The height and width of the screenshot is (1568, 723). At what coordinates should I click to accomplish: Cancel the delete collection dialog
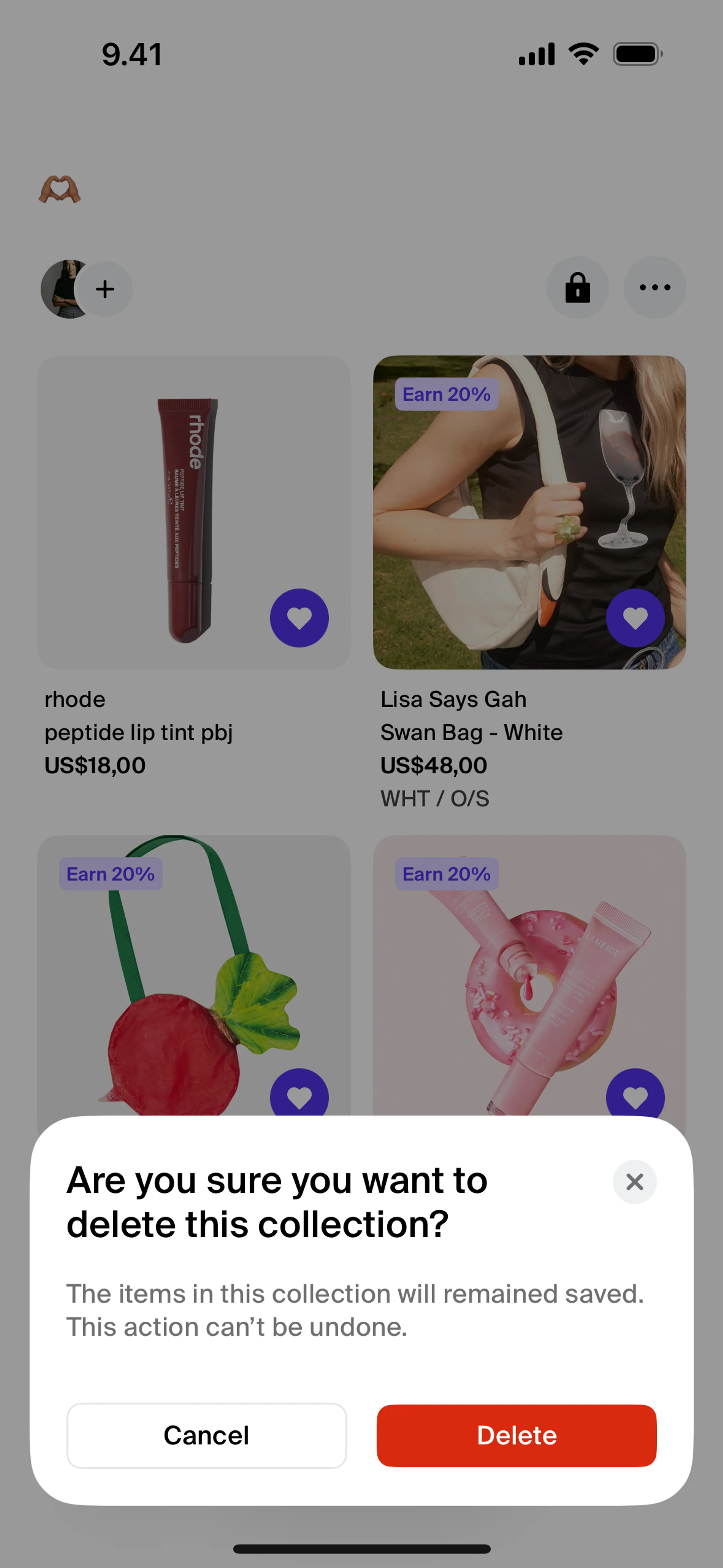206,1435
